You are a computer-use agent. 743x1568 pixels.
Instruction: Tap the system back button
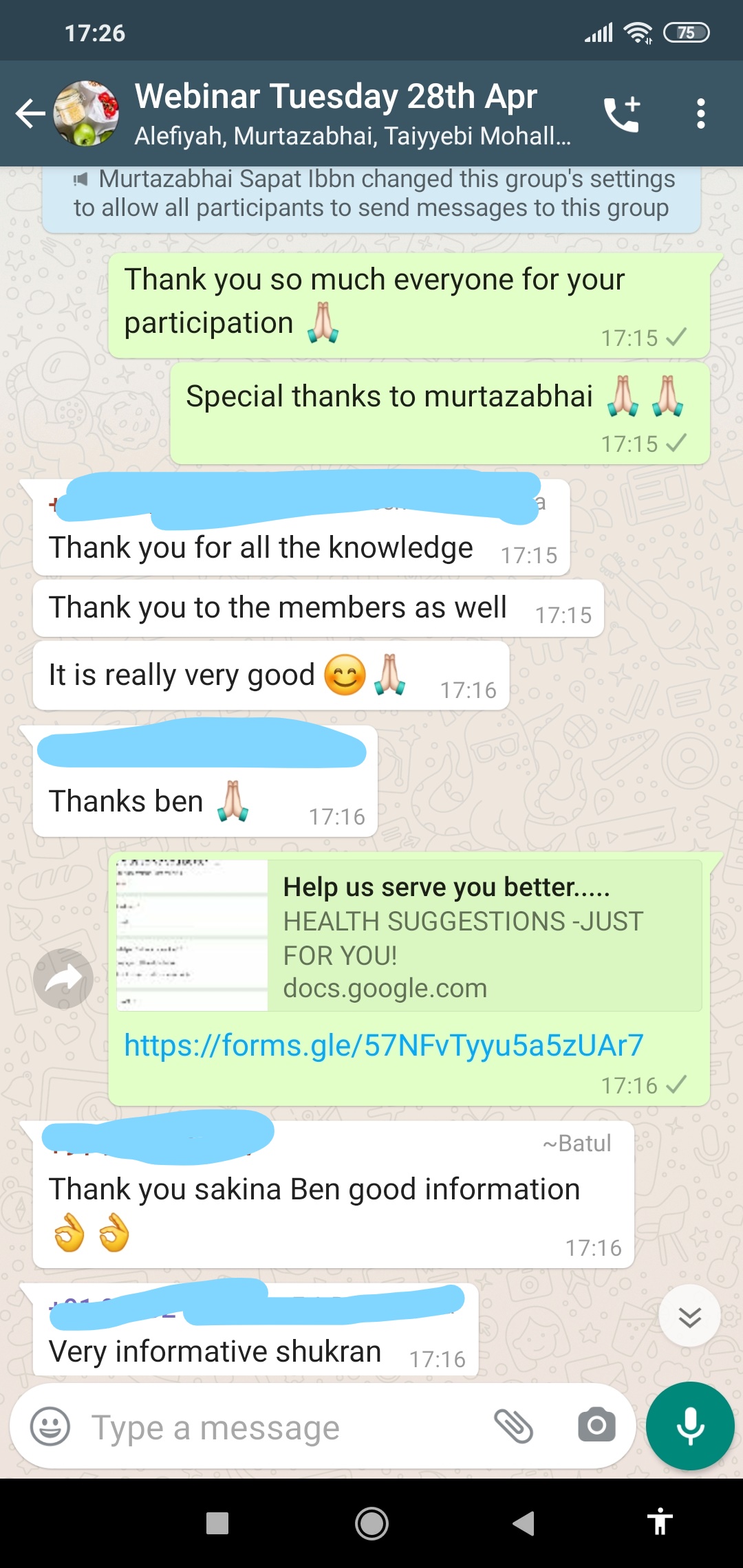point(524,1523)
